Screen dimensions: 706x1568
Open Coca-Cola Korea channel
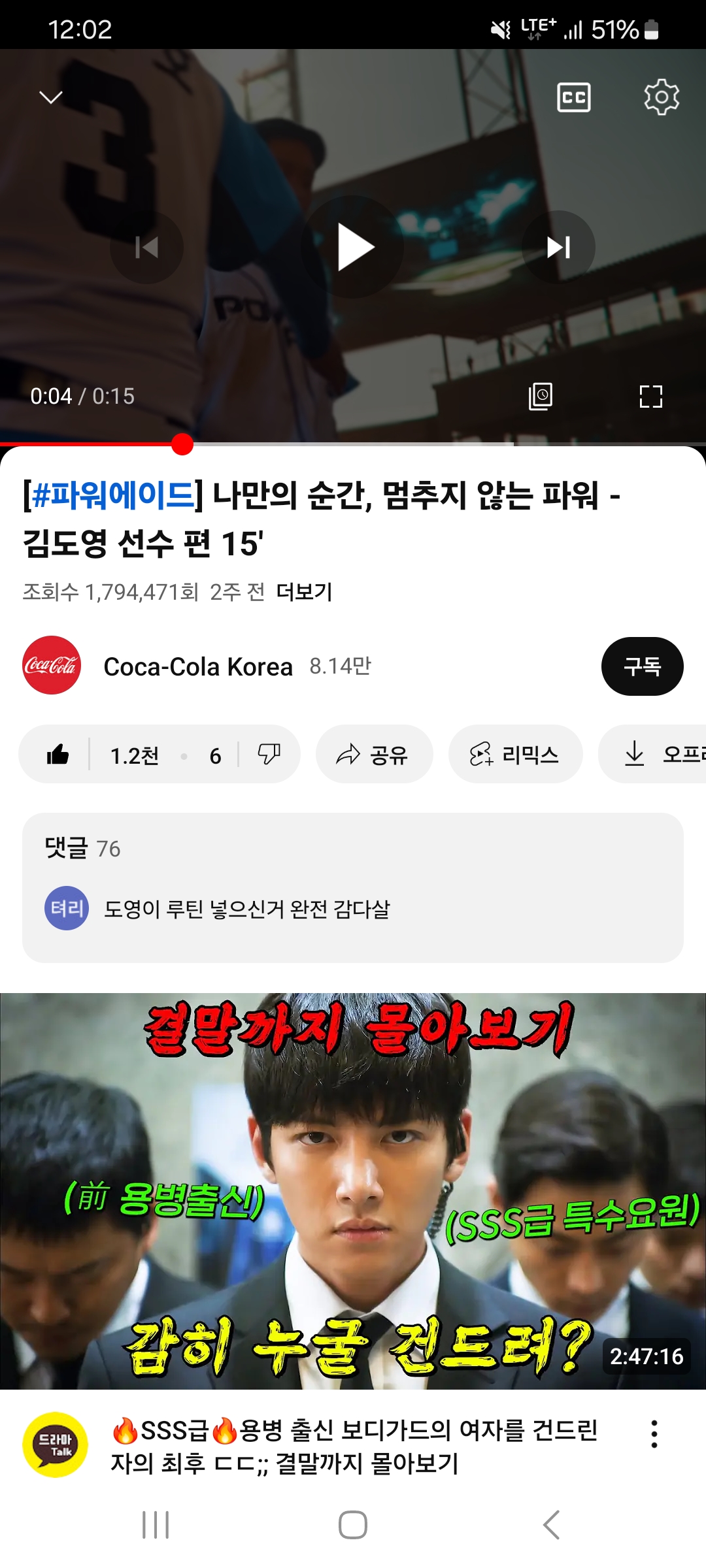tap(197, 666)
